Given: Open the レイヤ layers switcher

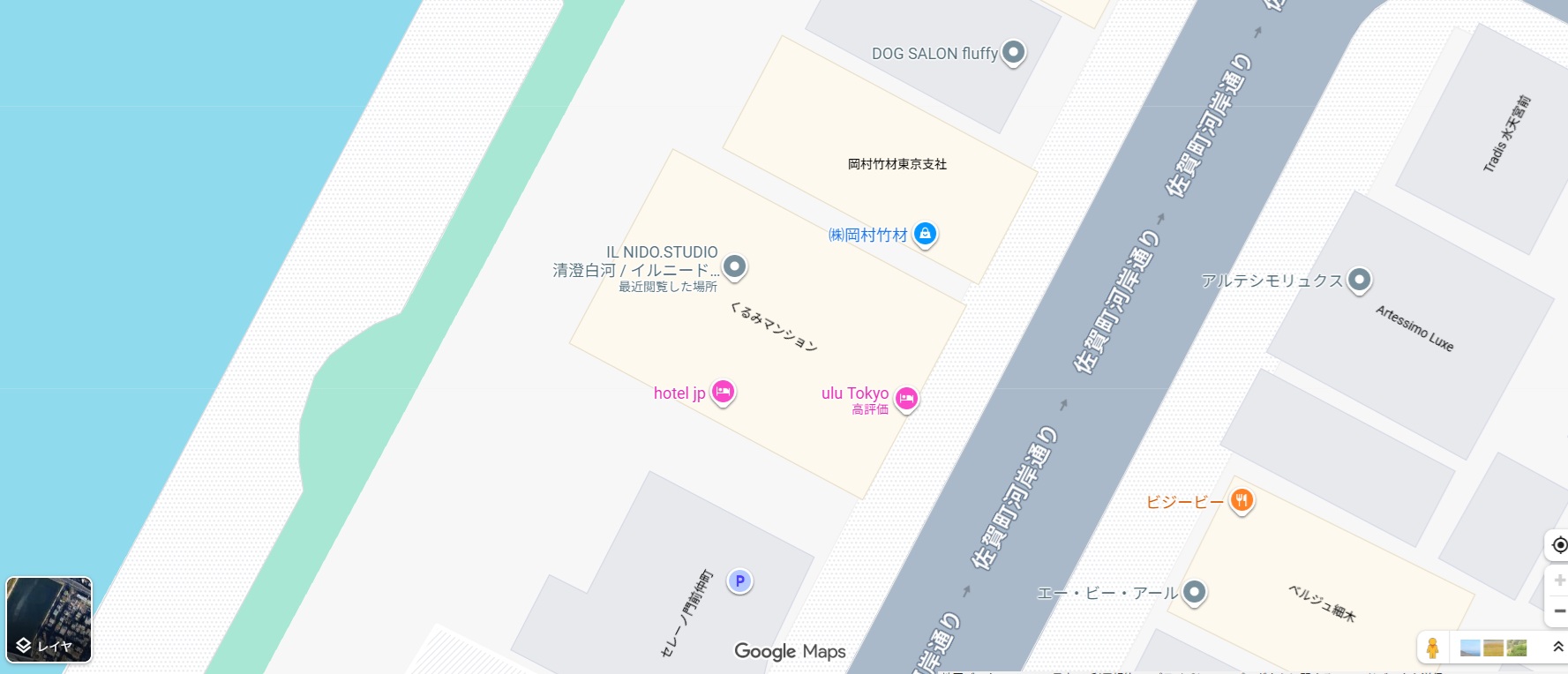Looking at the screenshot, I should (49, 619).
